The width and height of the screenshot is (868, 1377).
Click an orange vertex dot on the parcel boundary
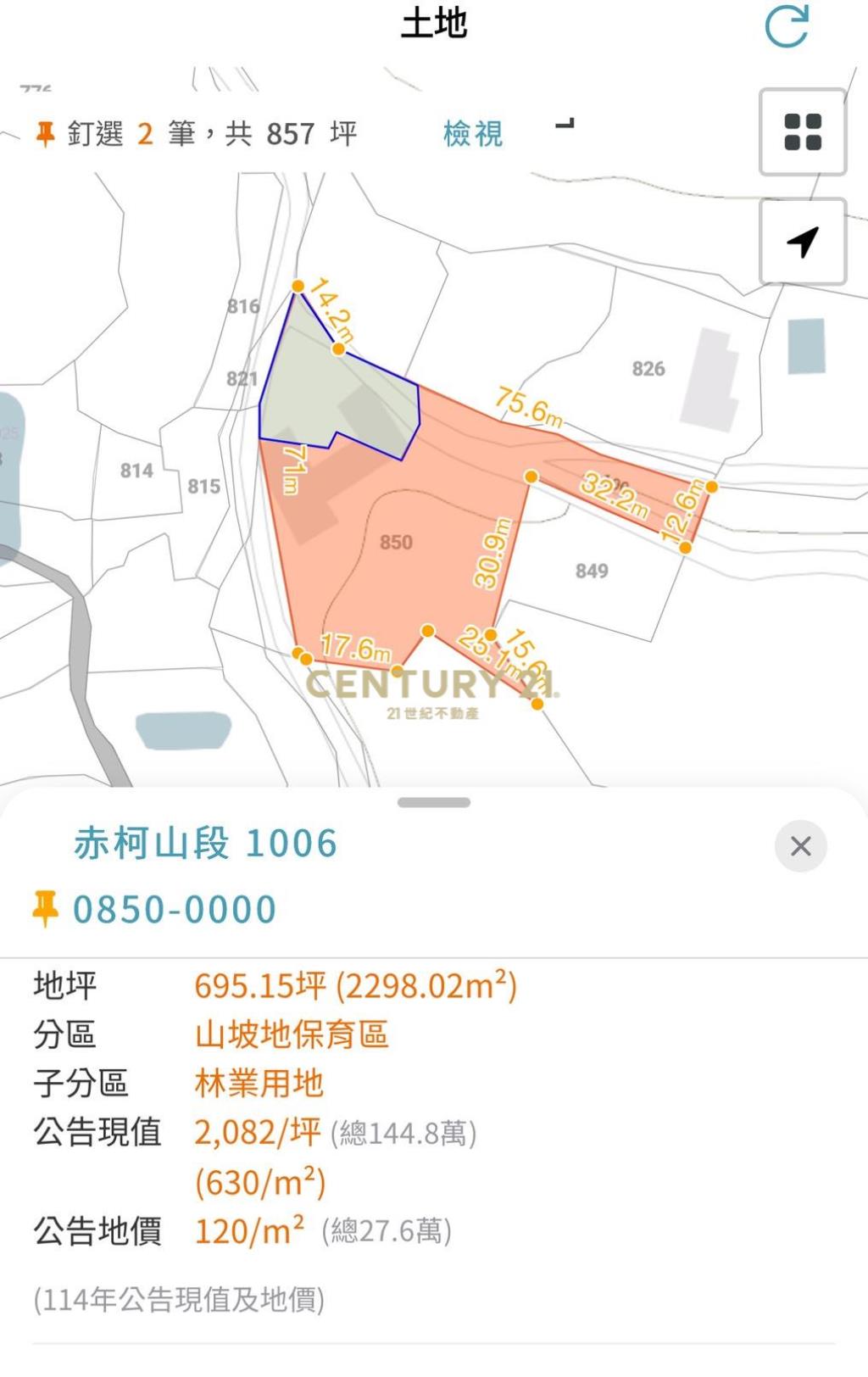[x=531, y=478]
